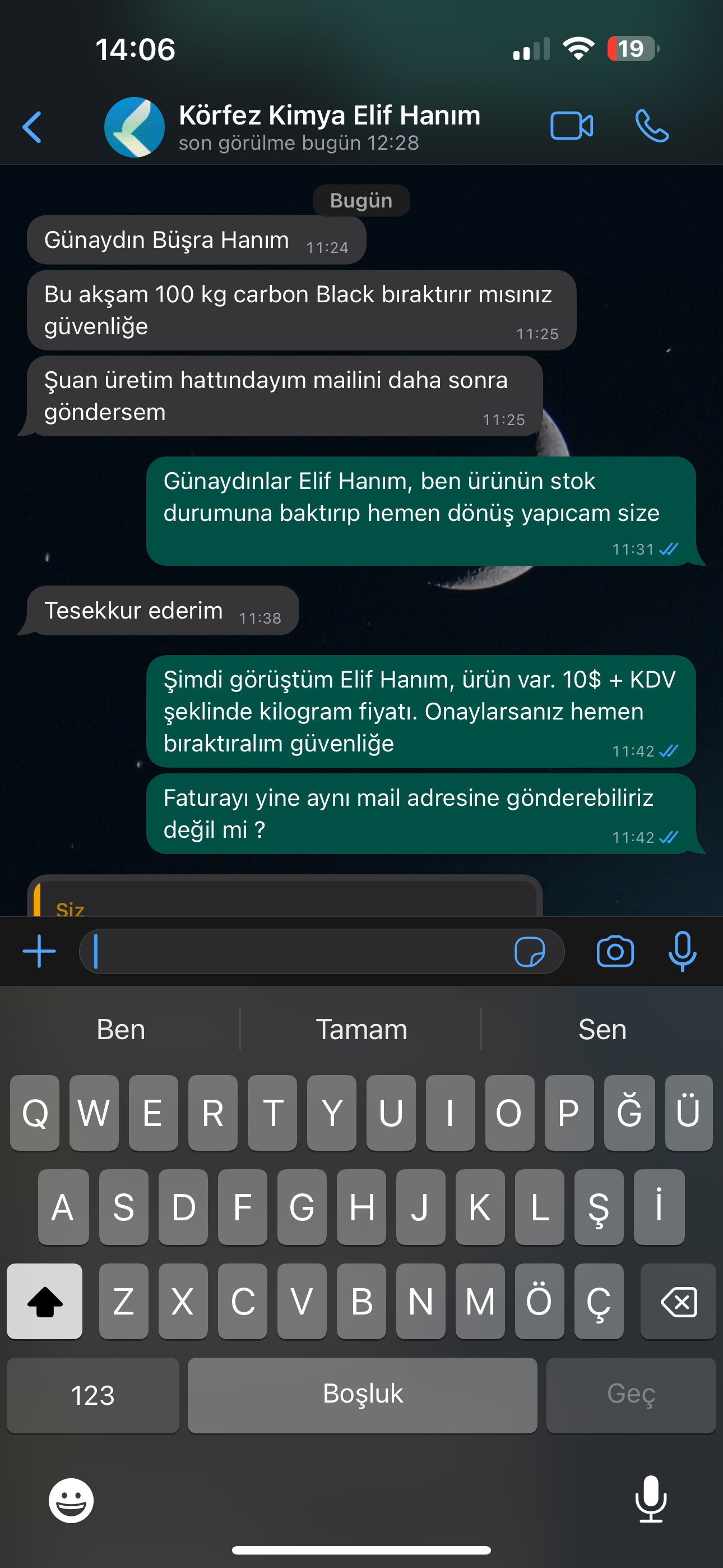Screen dimensions: 723x1568
Task: Start a video call with Elif Hanım
Action: 572,127
